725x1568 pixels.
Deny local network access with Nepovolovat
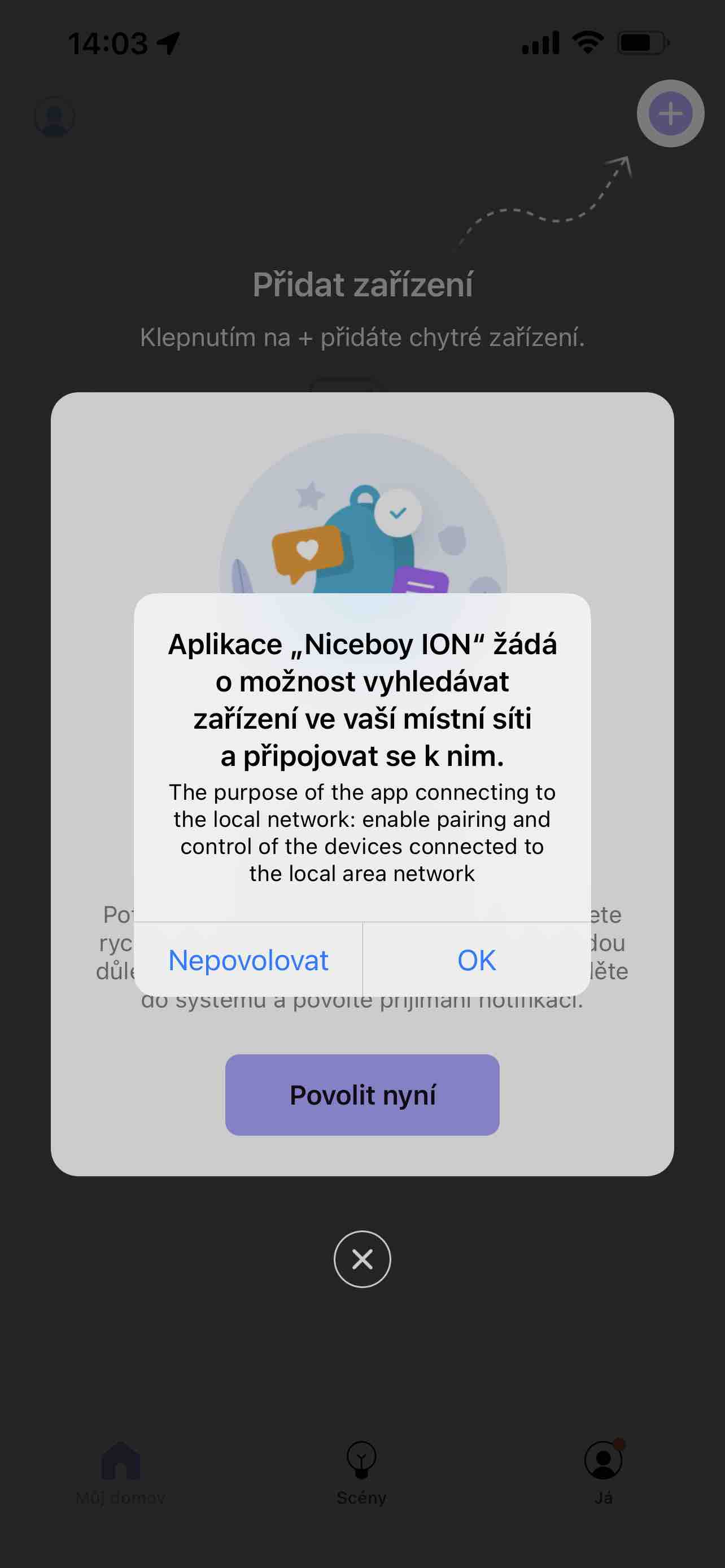(x=248, y=960)
